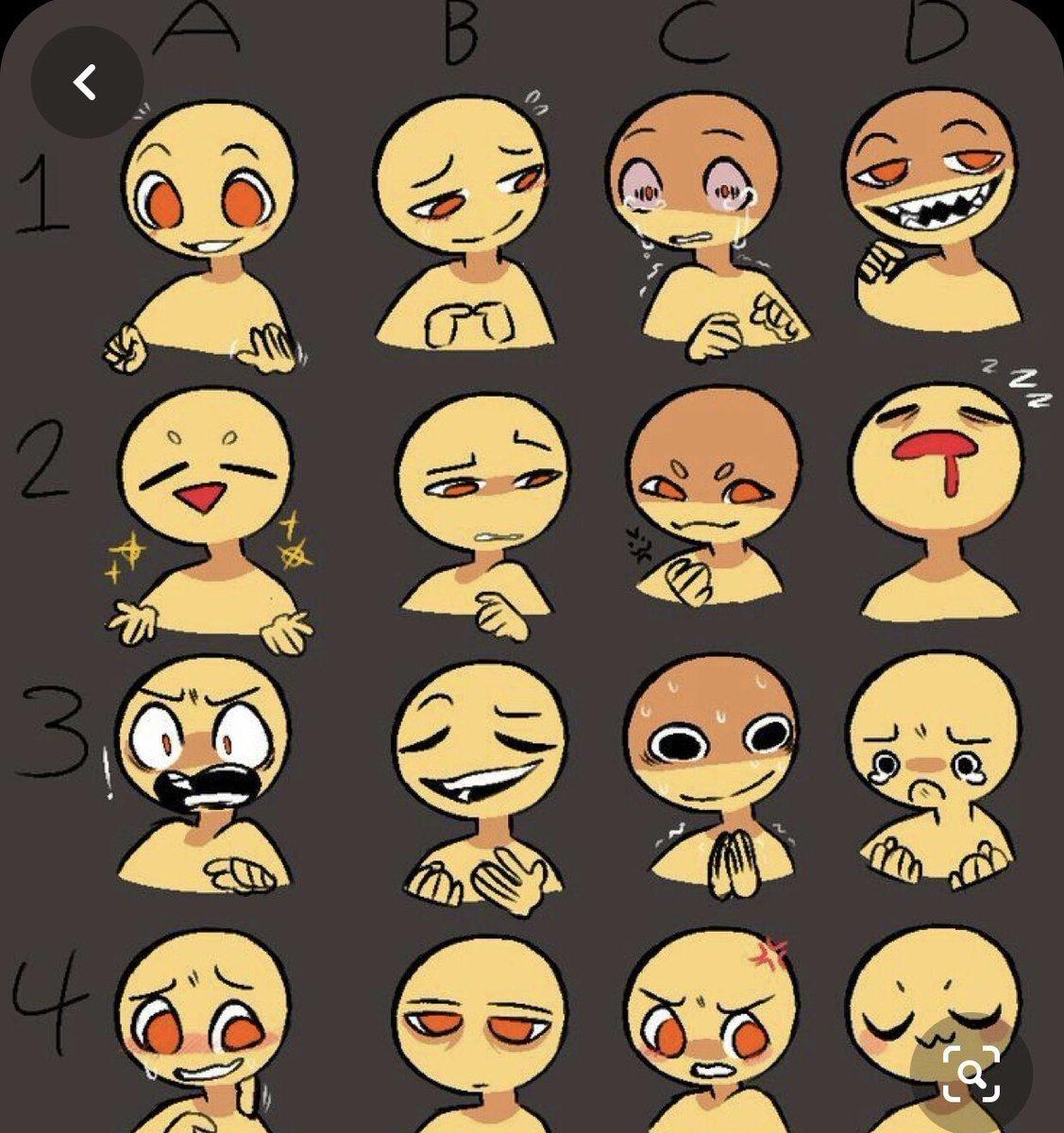This screenshot has height=1133, width=1064.
Task: Go back using the arrow button
Action: click(86, 83)
